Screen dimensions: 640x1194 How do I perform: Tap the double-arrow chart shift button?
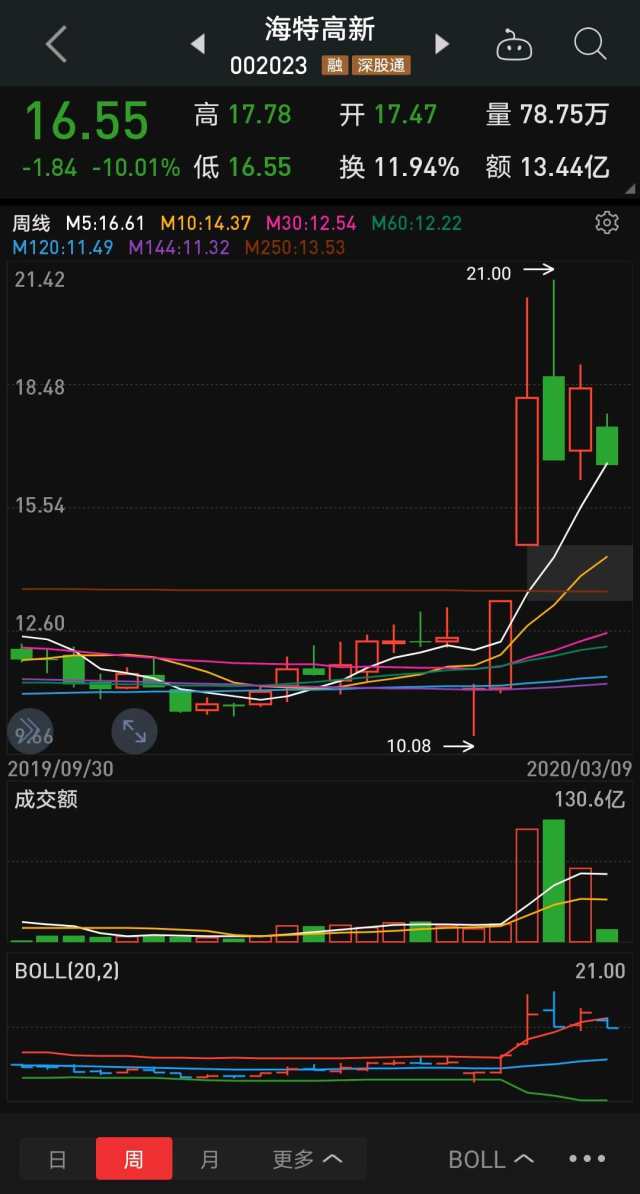30,731
